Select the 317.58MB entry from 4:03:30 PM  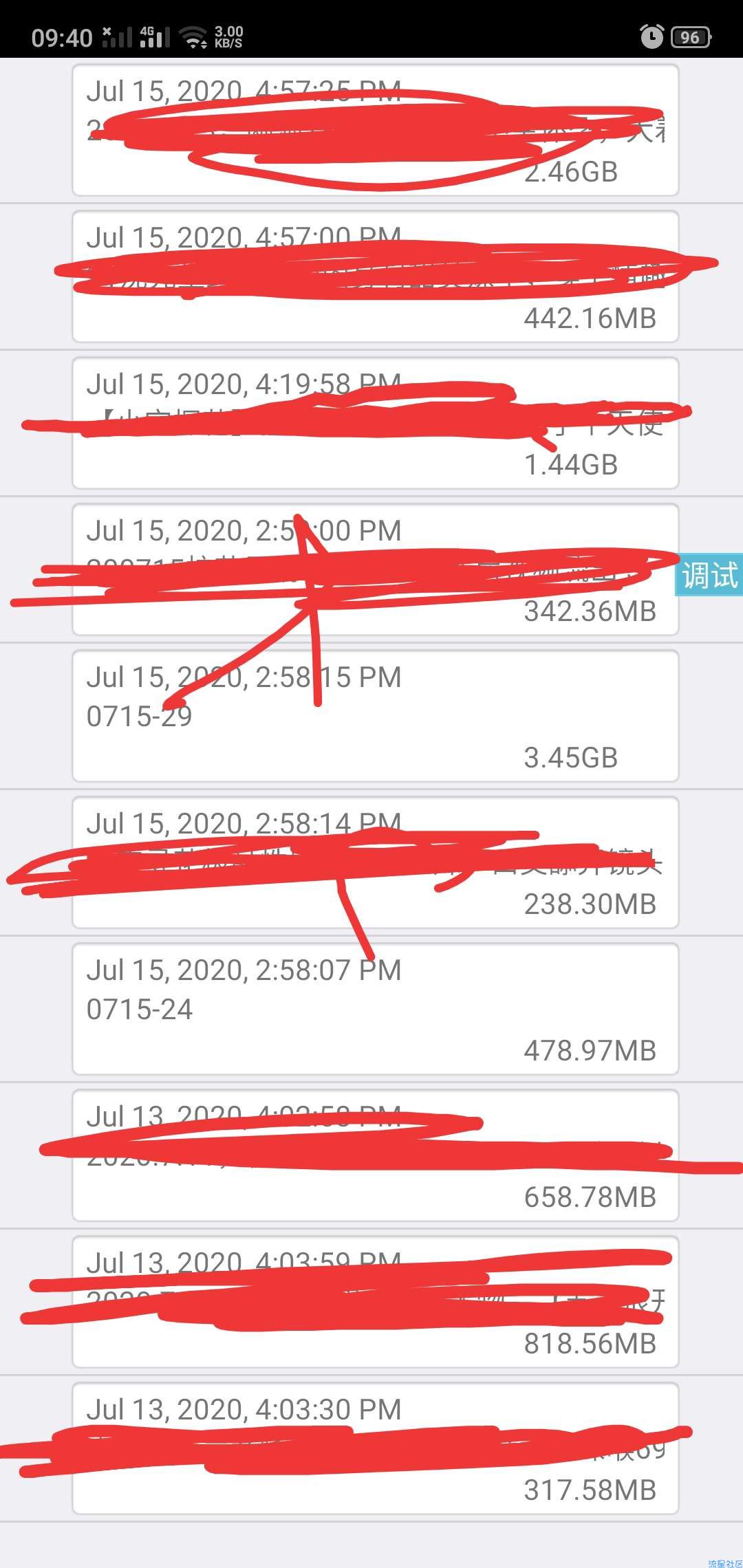tap(375, 1449)
